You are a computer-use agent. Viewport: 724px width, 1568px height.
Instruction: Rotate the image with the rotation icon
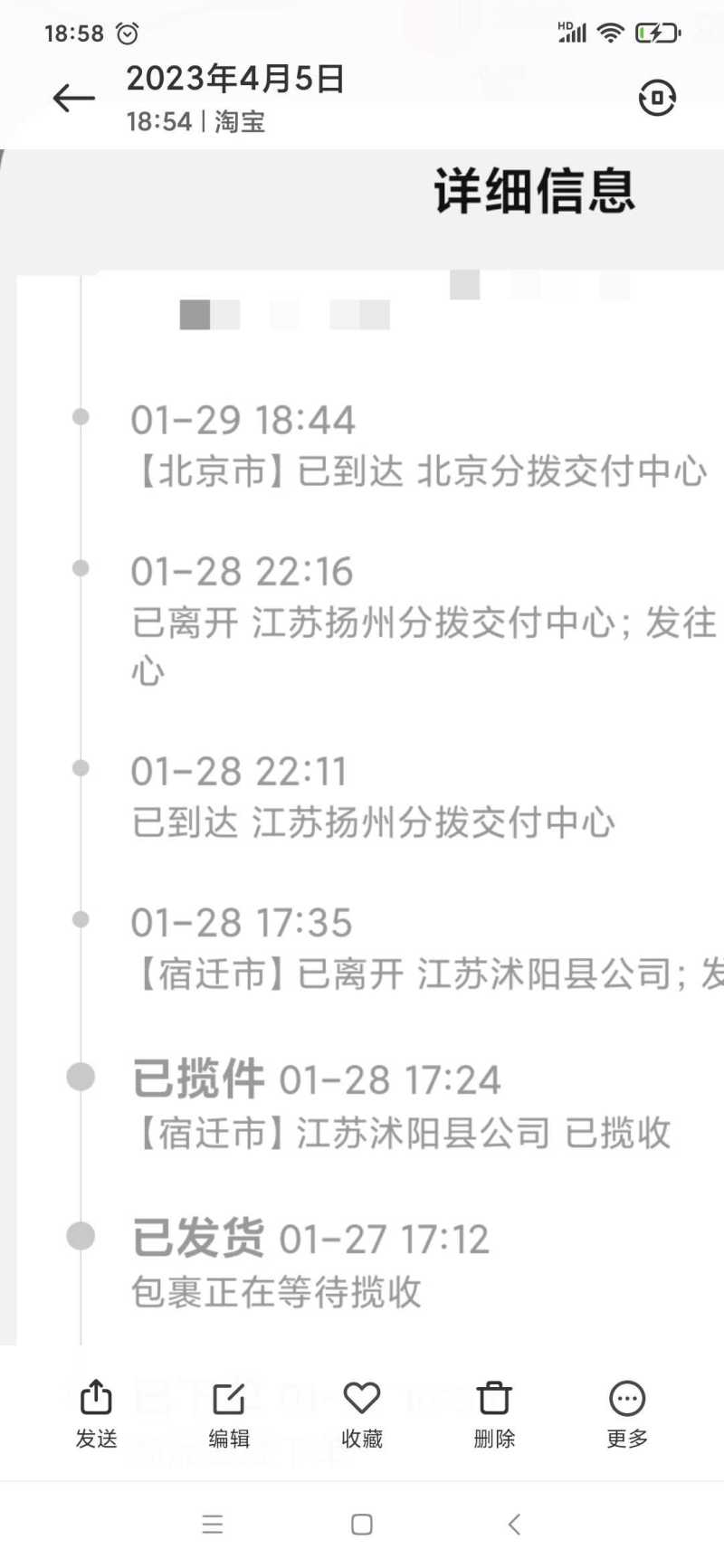(x=657, y=98)
